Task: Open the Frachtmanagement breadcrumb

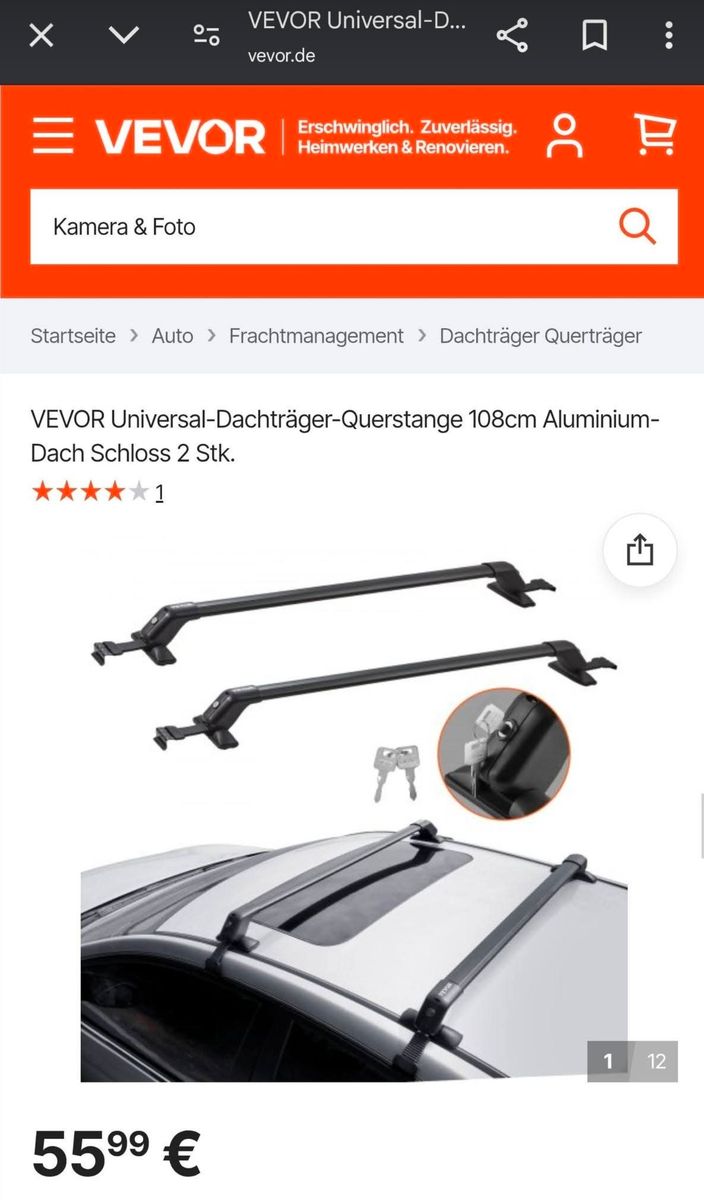Action: pyautogui.click(x=316, y=336)
